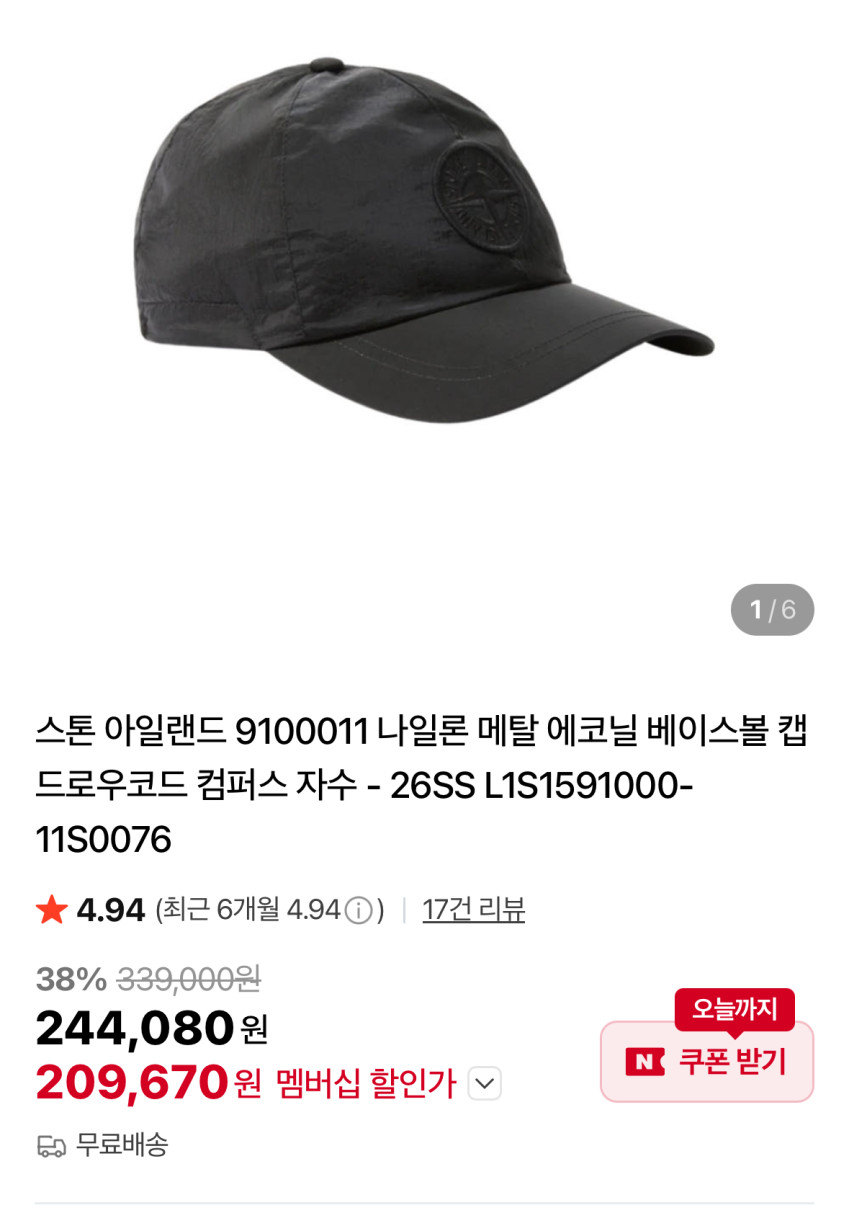The height and width of the screenshot is (1208, 849).
Task: Open the 17건 리뷰 reviews link
Action: click(473, 909)
